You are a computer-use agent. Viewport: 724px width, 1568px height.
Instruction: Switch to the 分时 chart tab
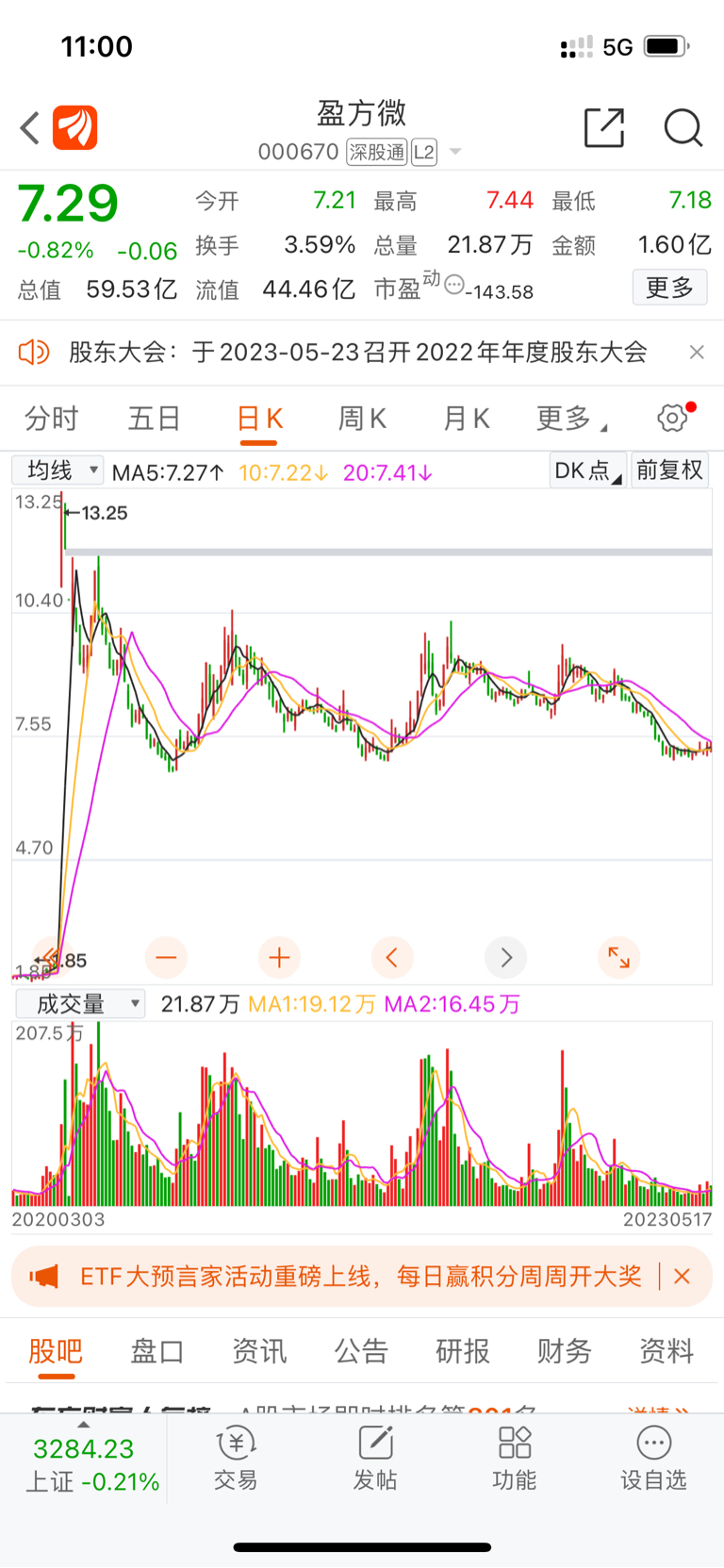tap(51, 418)
